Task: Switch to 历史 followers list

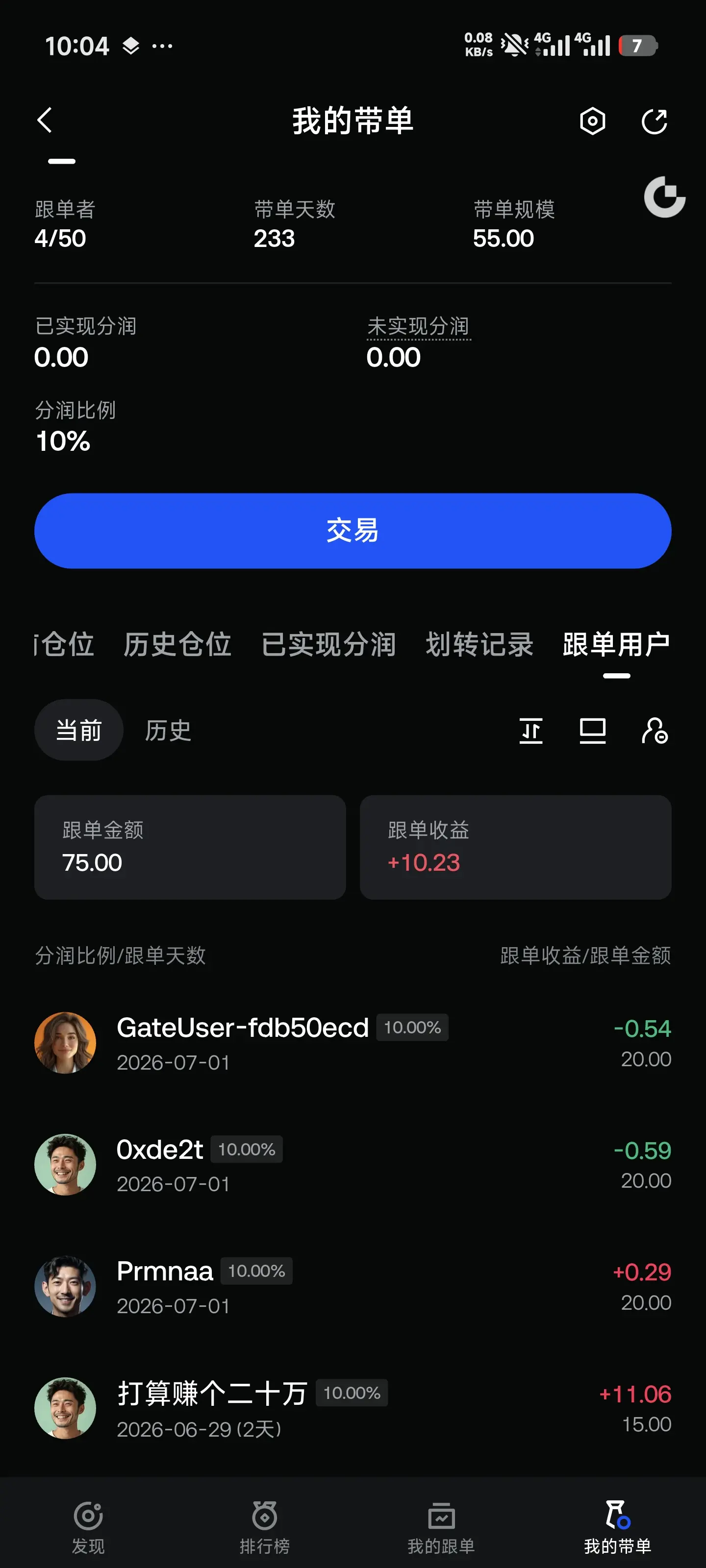Action: coord(168,730)
